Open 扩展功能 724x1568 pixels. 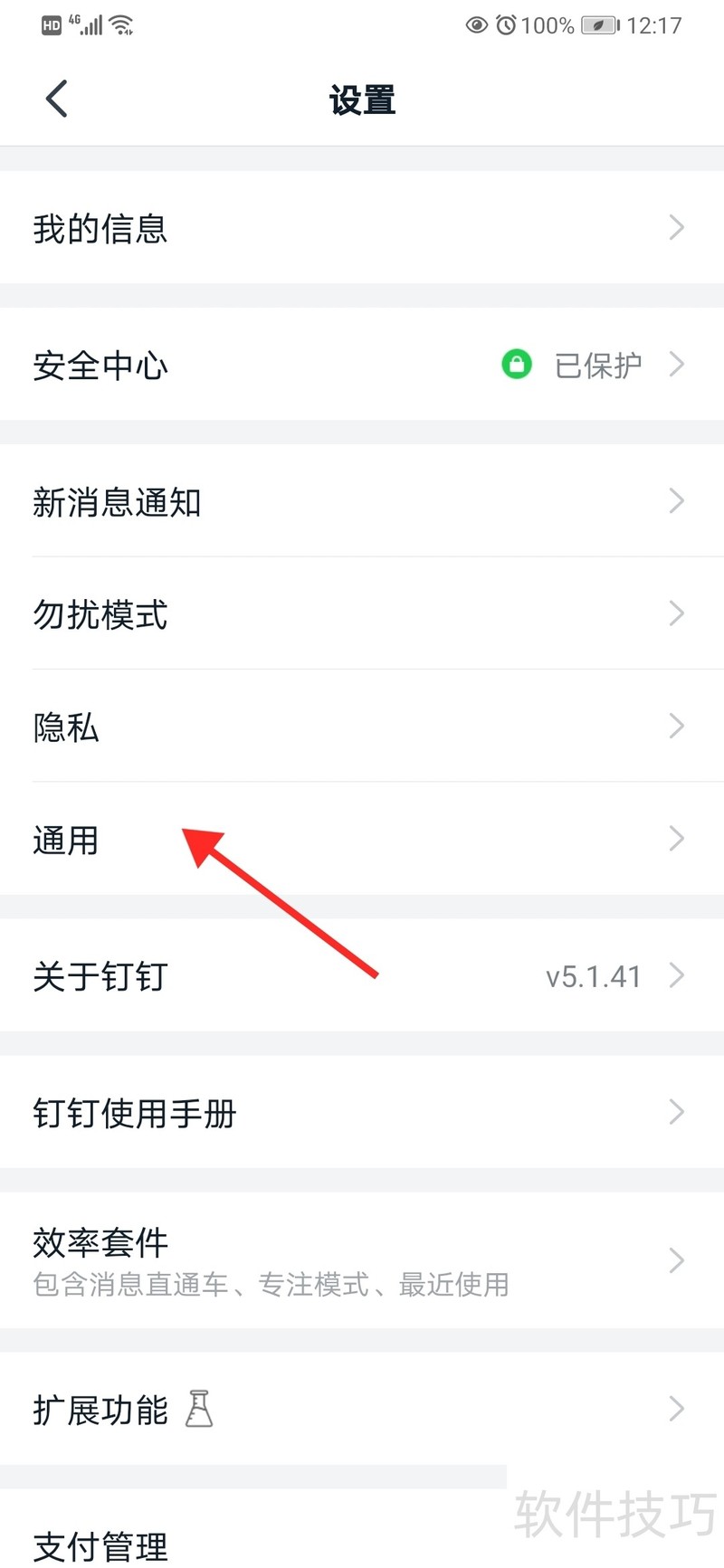pyautogui.click(x=362, y=1409)
